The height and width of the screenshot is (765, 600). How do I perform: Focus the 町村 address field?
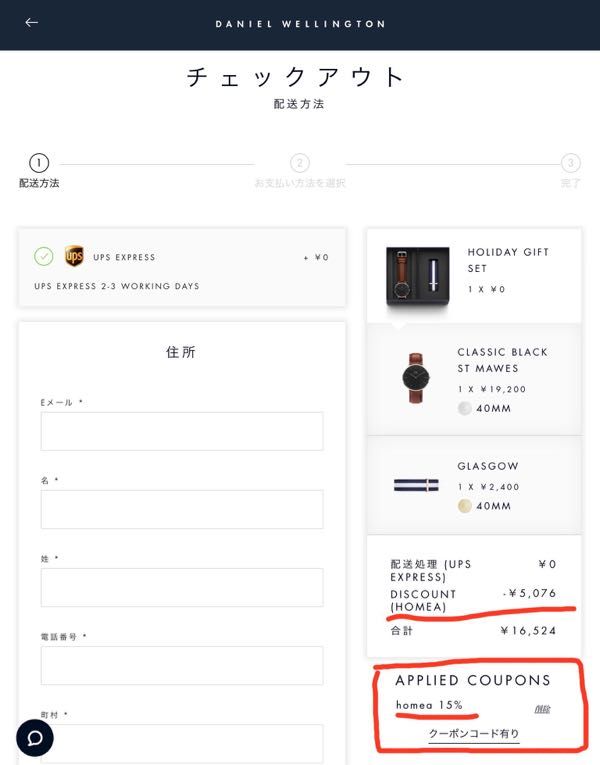tap(182, 743)
